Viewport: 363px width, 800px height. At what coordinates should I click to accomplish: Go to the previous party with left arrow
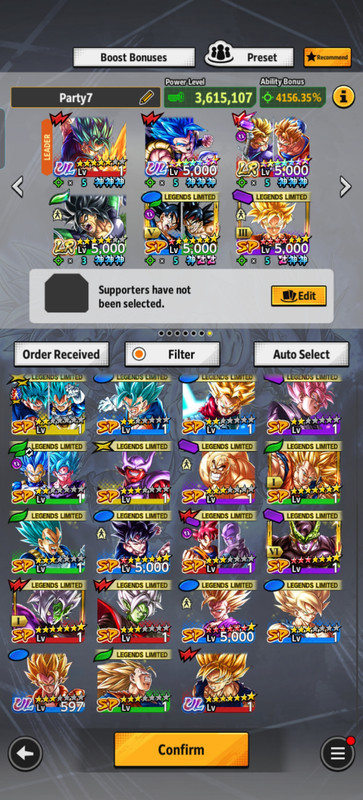17,187
